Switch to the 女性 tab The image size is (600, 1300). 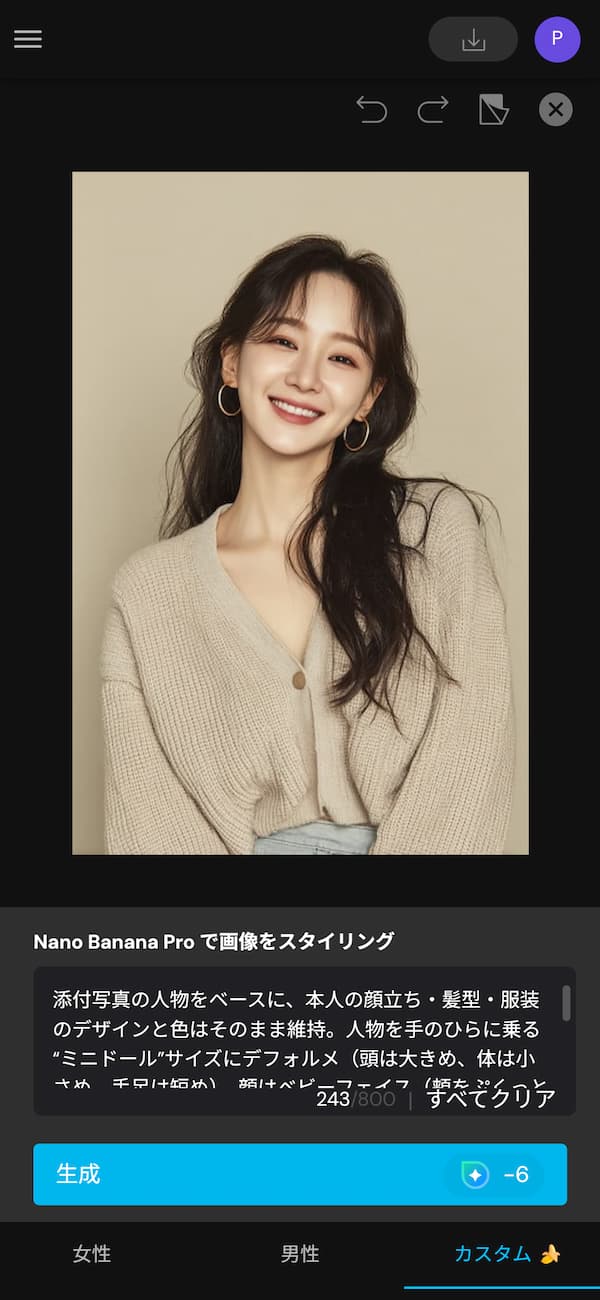pos(92,1254)
